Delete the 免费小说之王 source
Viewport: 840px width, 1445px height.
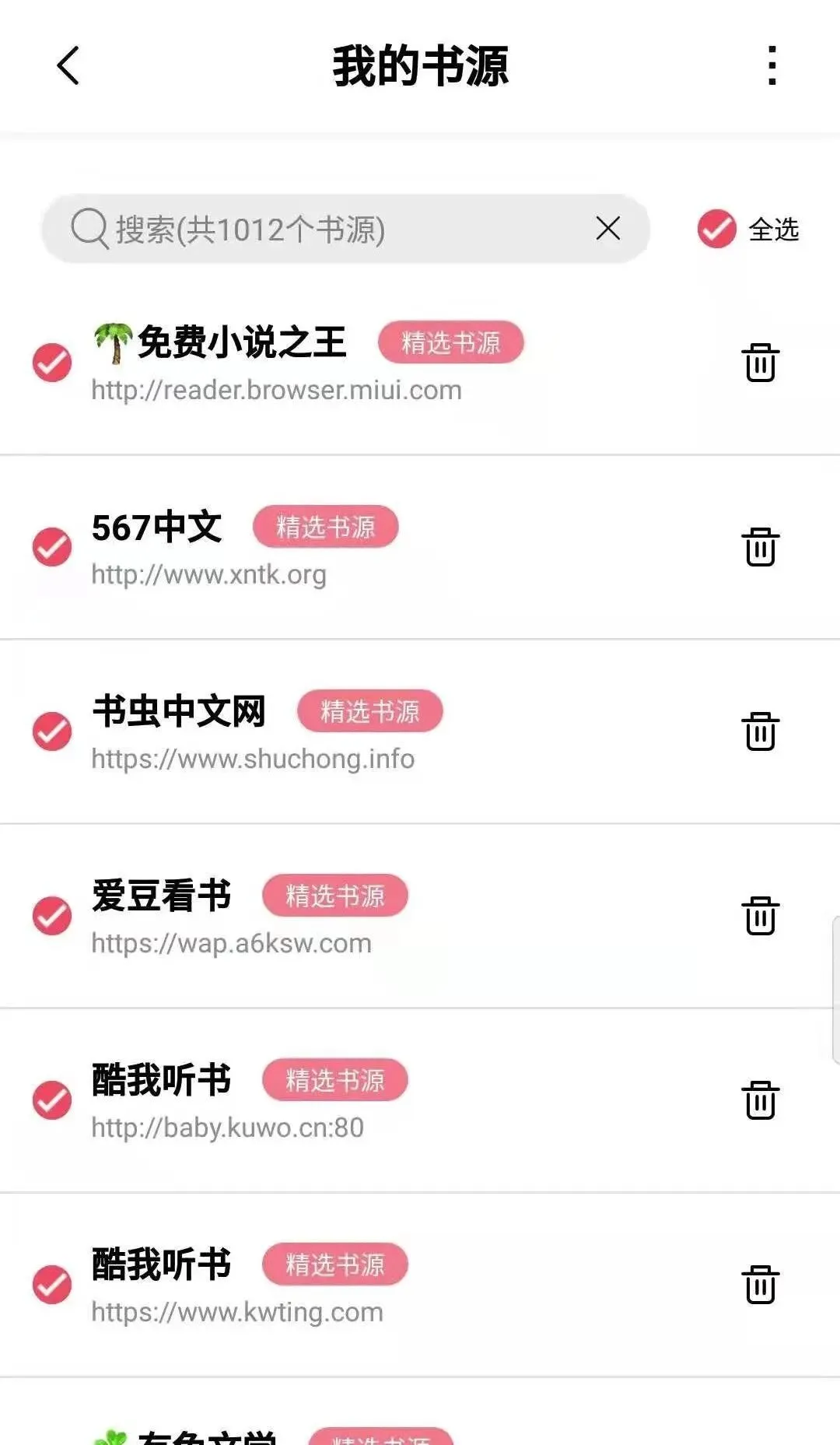point(760,363)
